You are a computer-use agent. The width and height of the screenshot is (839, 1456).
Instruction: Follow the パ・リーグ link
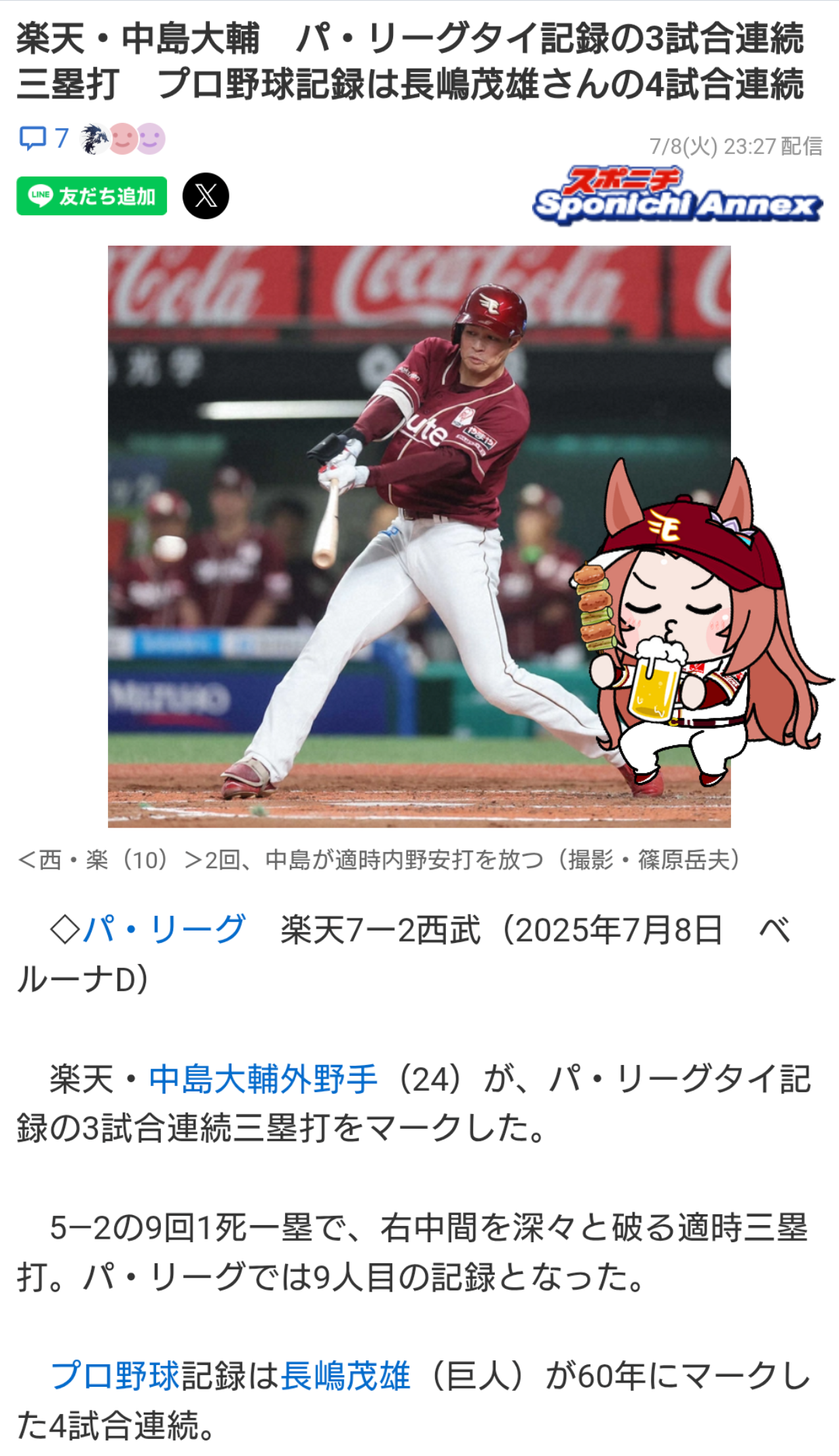point(164,929)
